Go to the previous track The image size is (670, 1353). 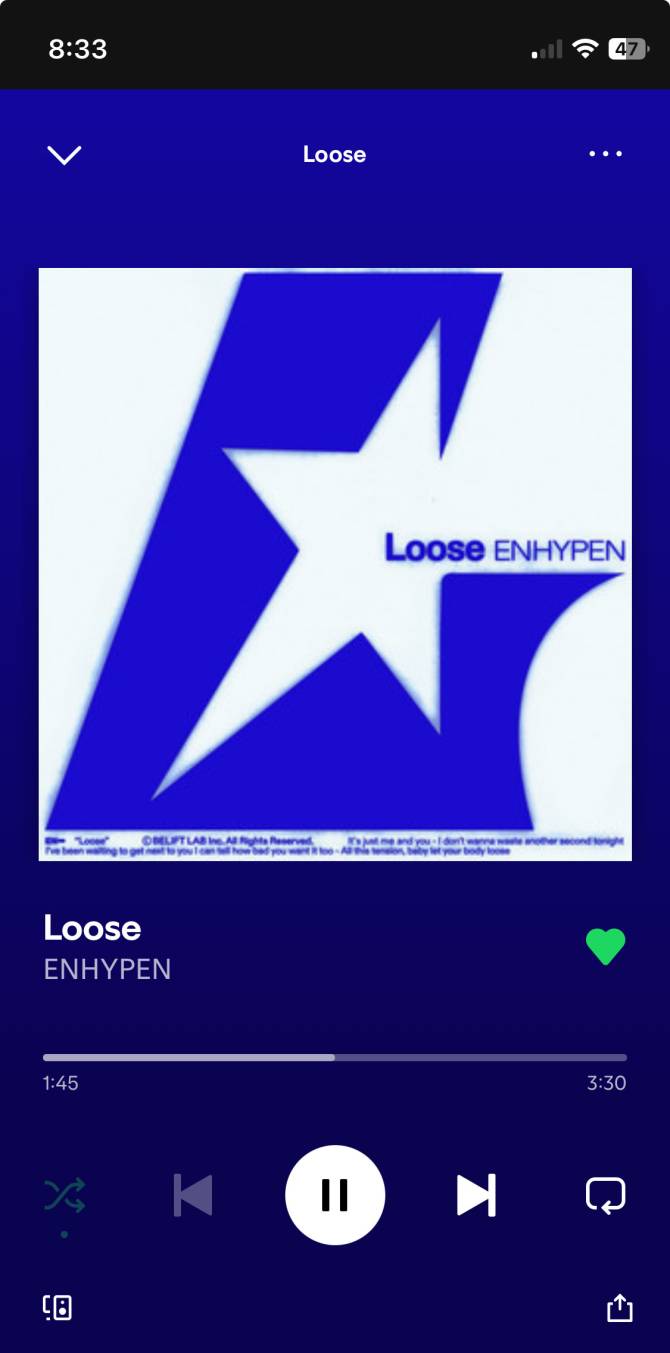[x=193, y=1195]
